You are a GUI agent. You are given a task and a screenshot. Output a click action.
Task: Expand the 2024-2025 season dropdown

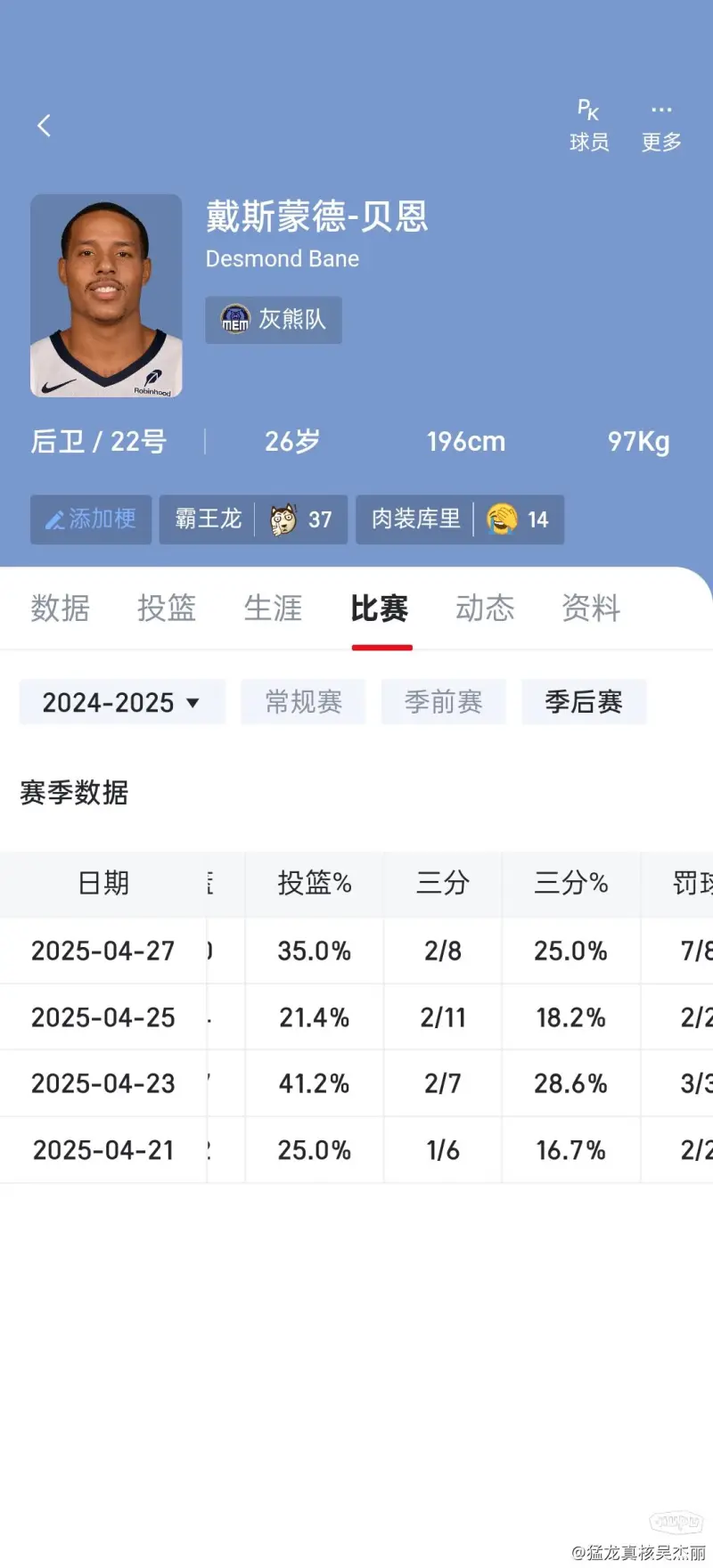pyautogui.click(x=122, y=702)
